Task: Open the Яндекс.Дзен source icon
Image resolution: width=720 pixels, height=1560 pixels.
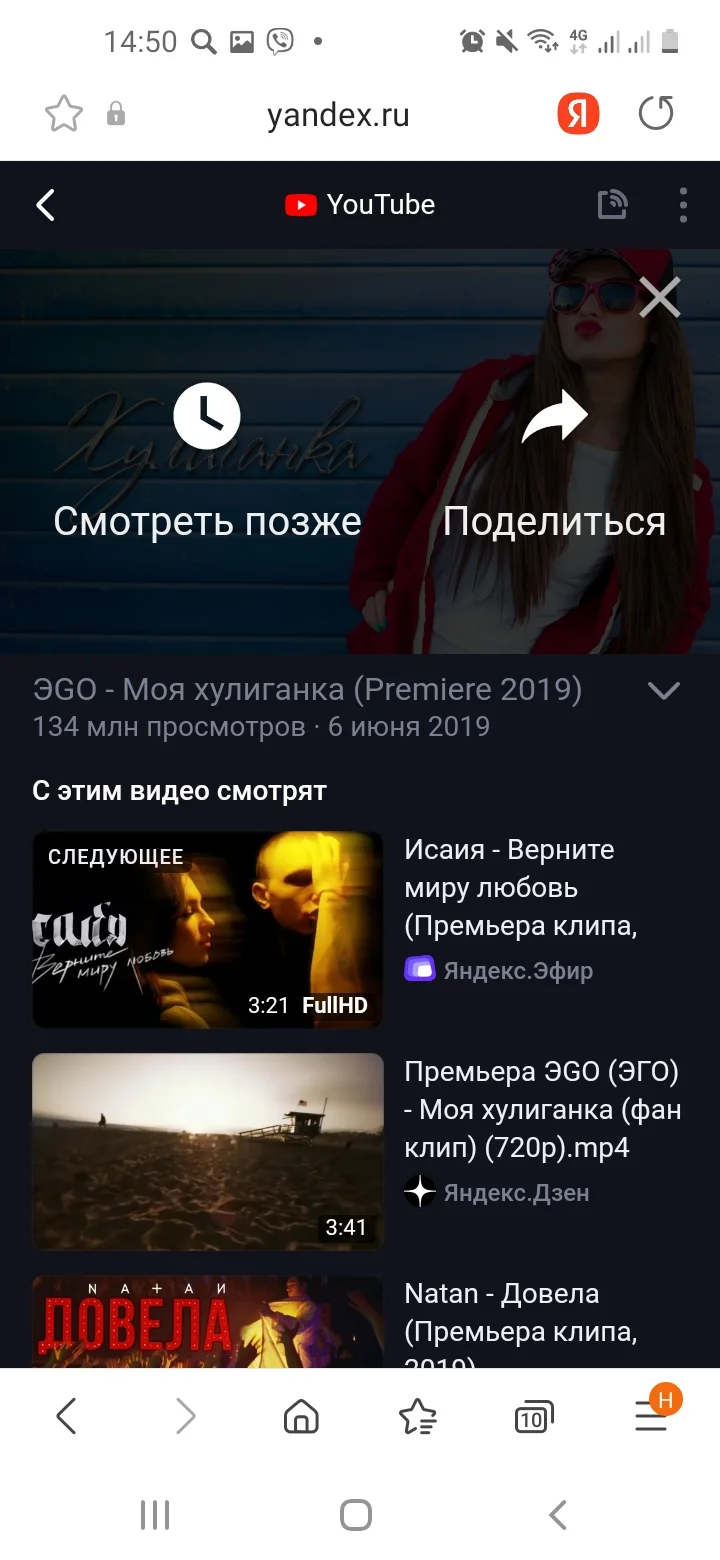Action: coord(421,1191)
